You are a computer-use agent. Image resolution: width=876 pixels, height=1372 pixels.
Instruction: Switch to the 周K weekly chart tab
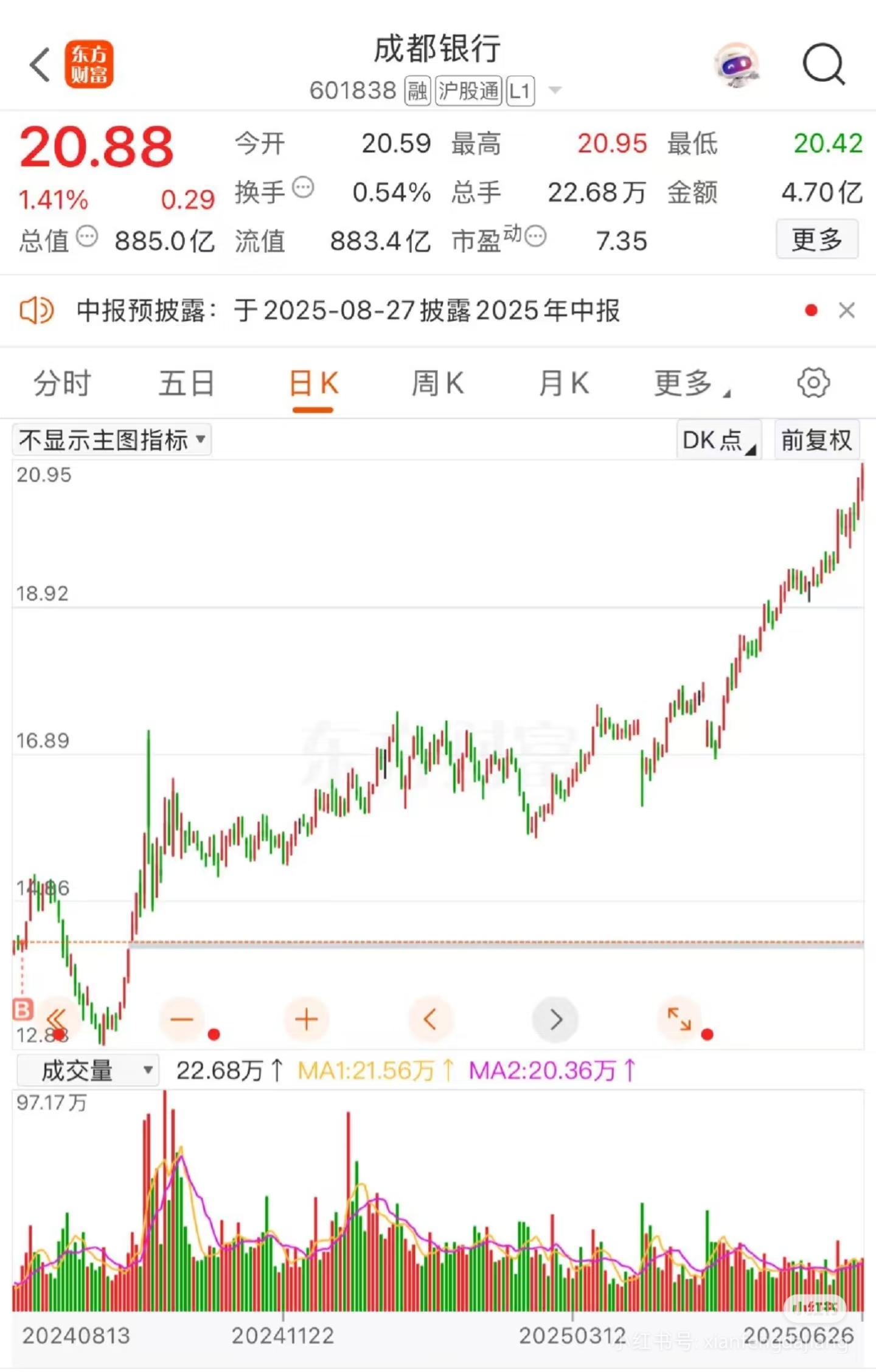tap(437, 383)
